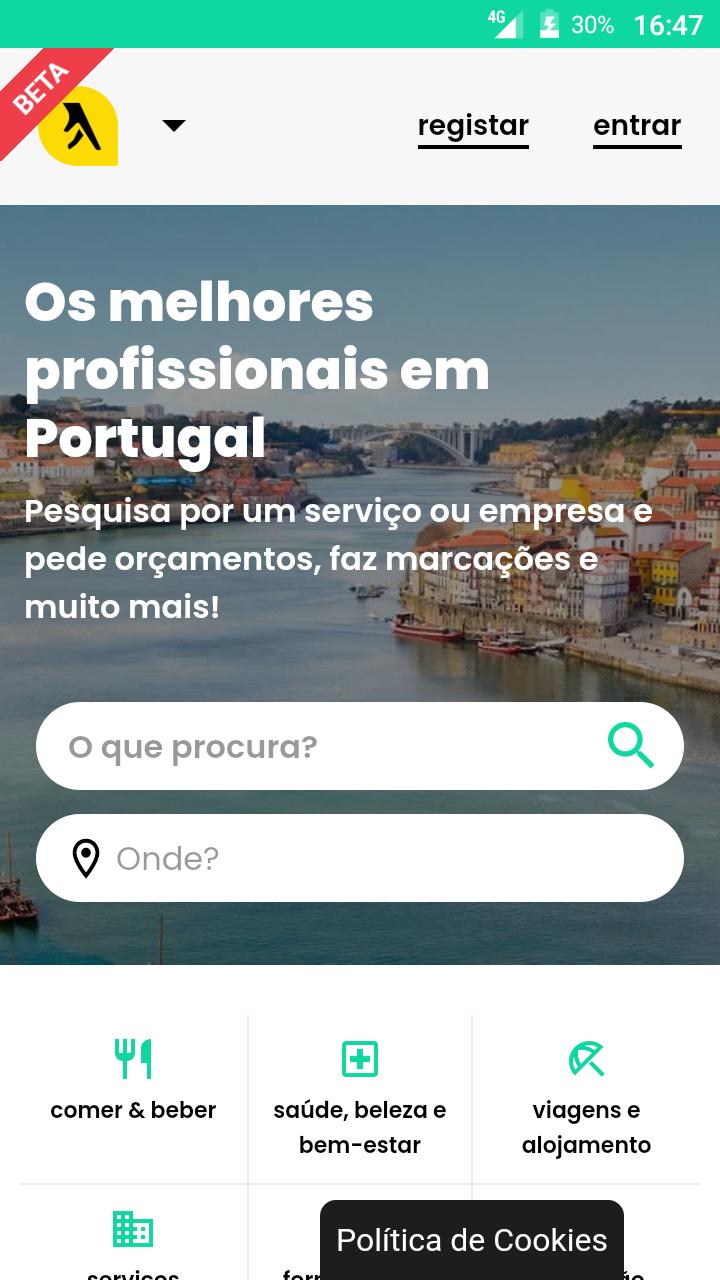Image resolution: width=720 pixels, height=1280 pixels.
Task: Open saúde, beleza e bem-estar category
Action: [x=360, y=1098]
